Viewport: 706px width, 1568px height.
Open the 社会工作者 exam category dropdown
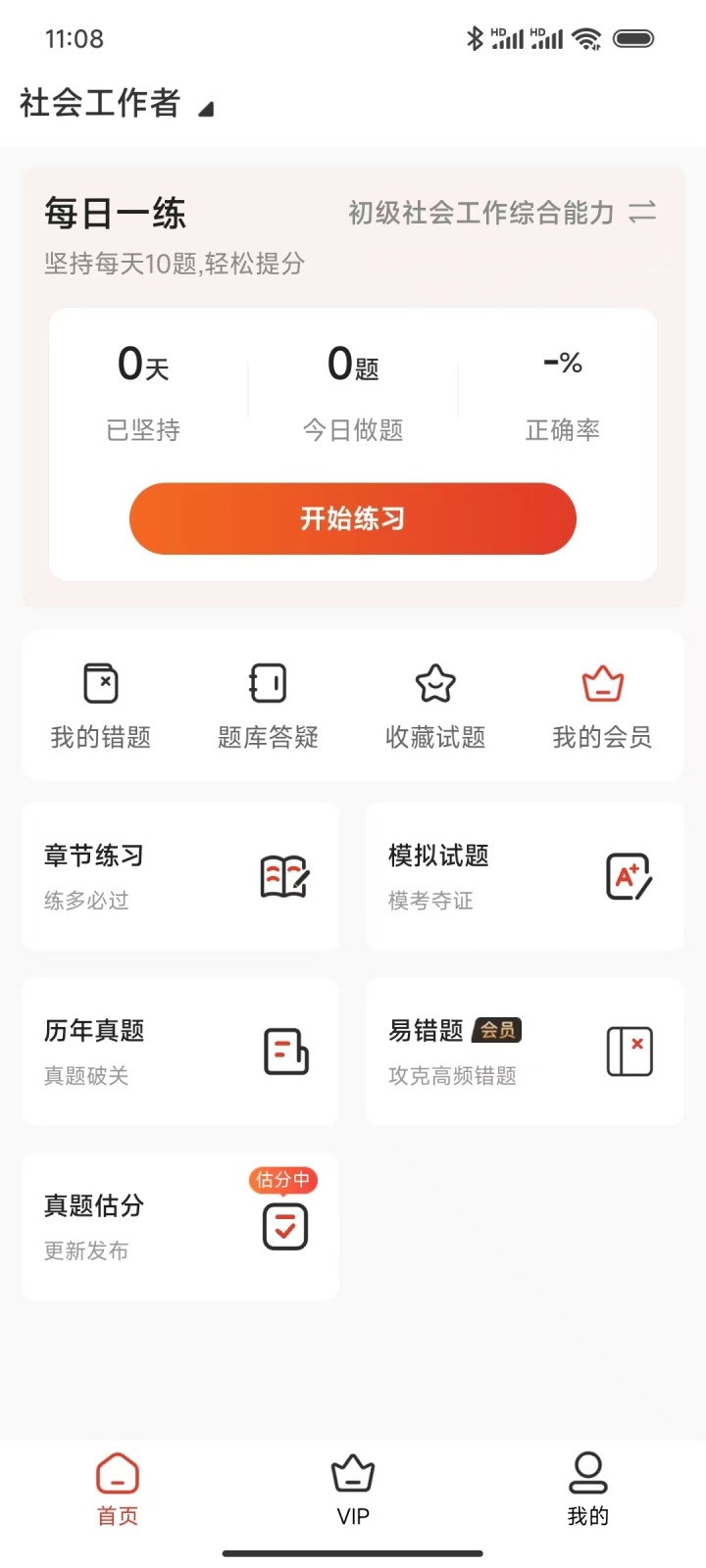pos(117,103)
